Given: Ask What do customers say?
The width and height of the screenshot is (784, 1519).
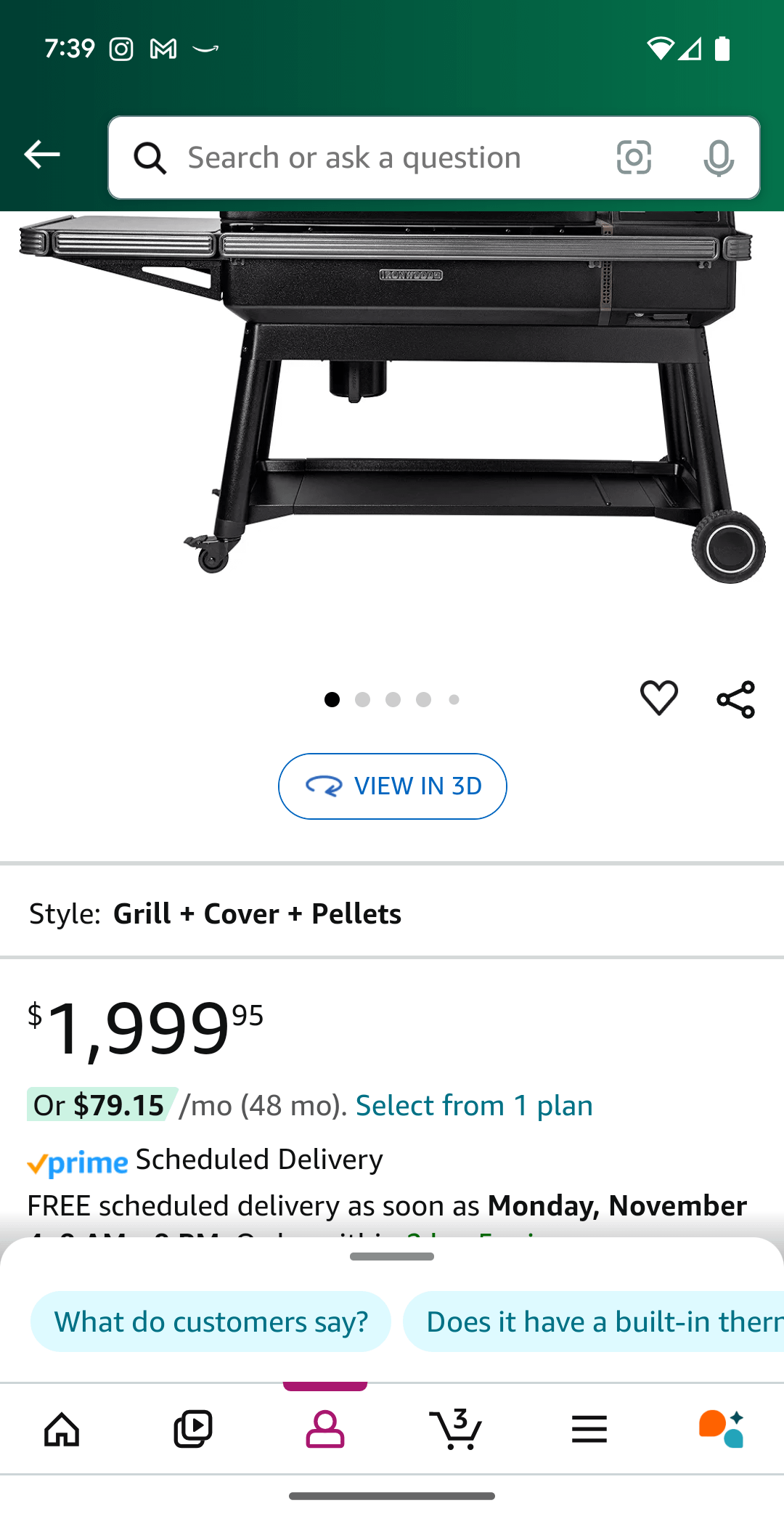Looking at the screenshot, I should click(x=211, y=1322).
